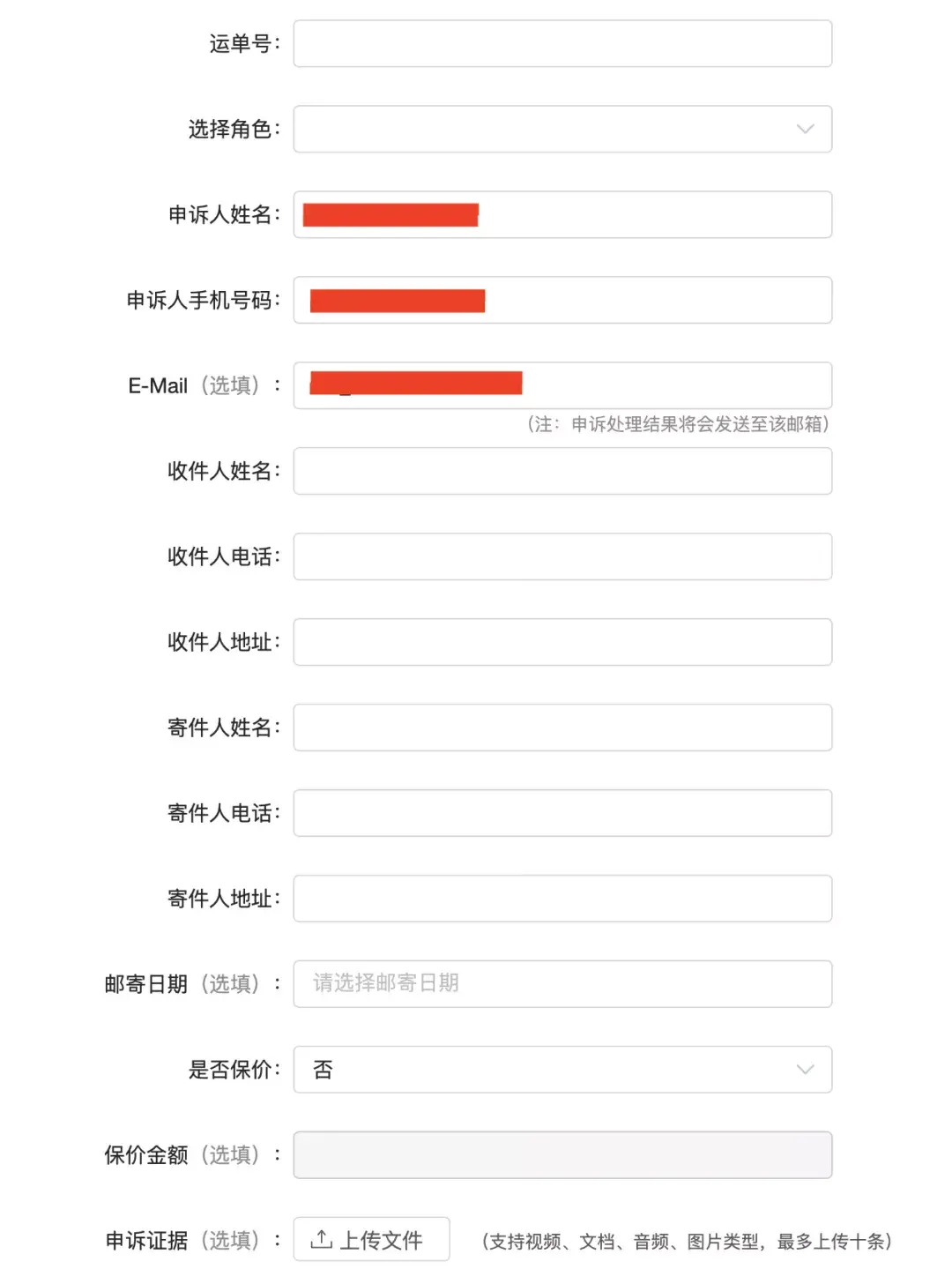Tap 上传文件 to upload evidence
The width and height of the screenshot is (952, 1269).
pos(371,1240)
